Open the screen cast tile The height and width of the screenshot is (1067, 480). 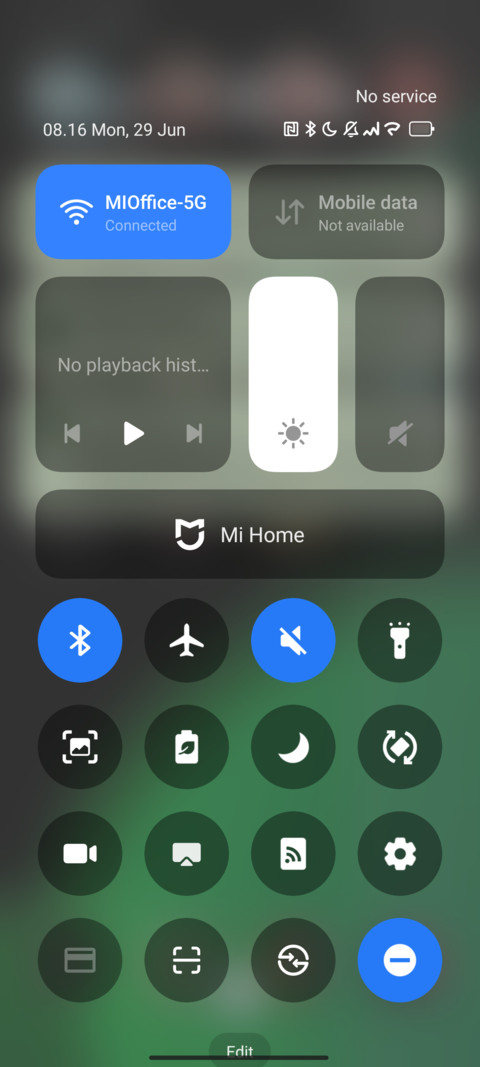click(x=187, y=853)
